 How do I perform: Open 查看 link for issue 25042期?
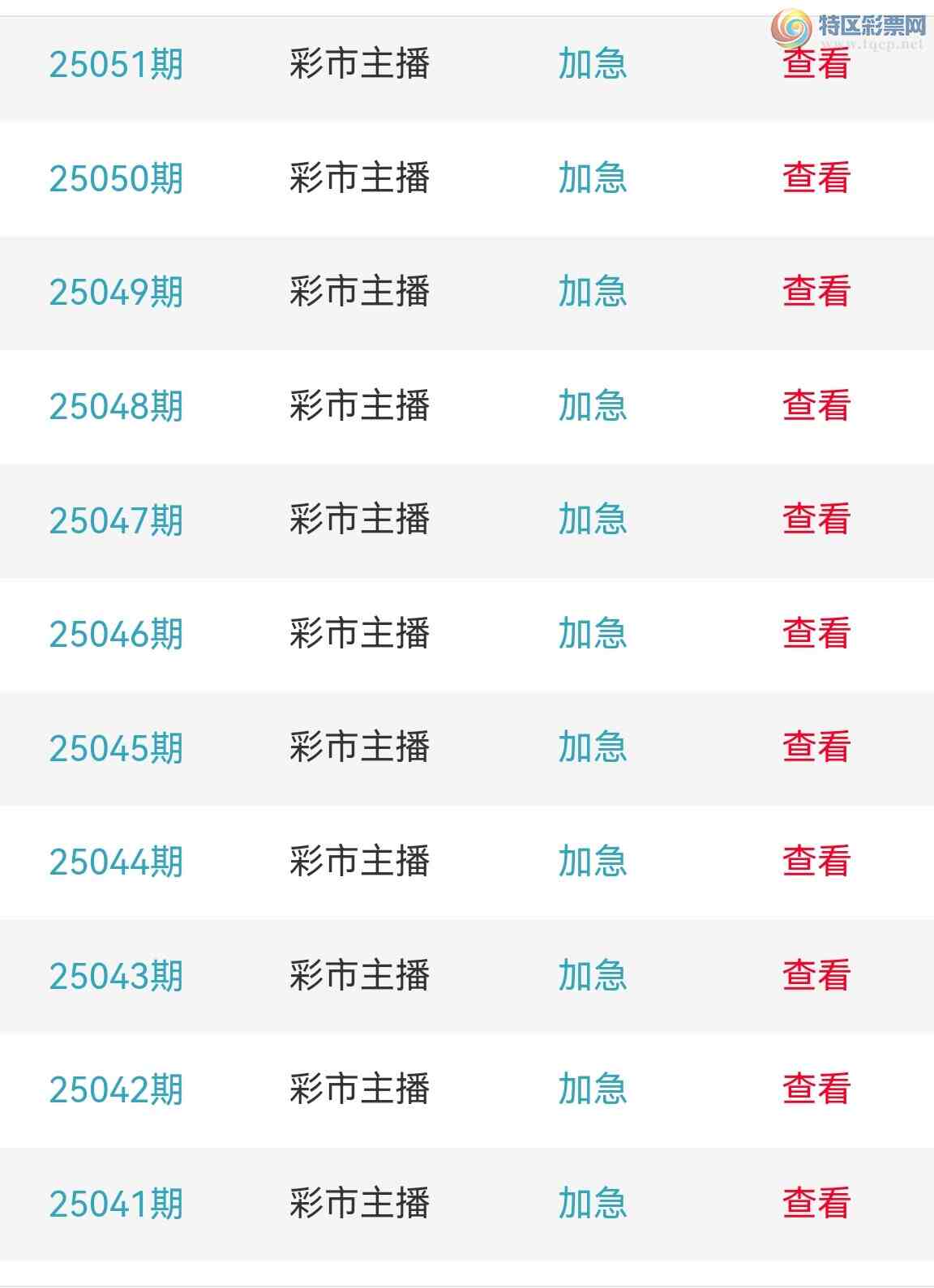pos(817,1091)
